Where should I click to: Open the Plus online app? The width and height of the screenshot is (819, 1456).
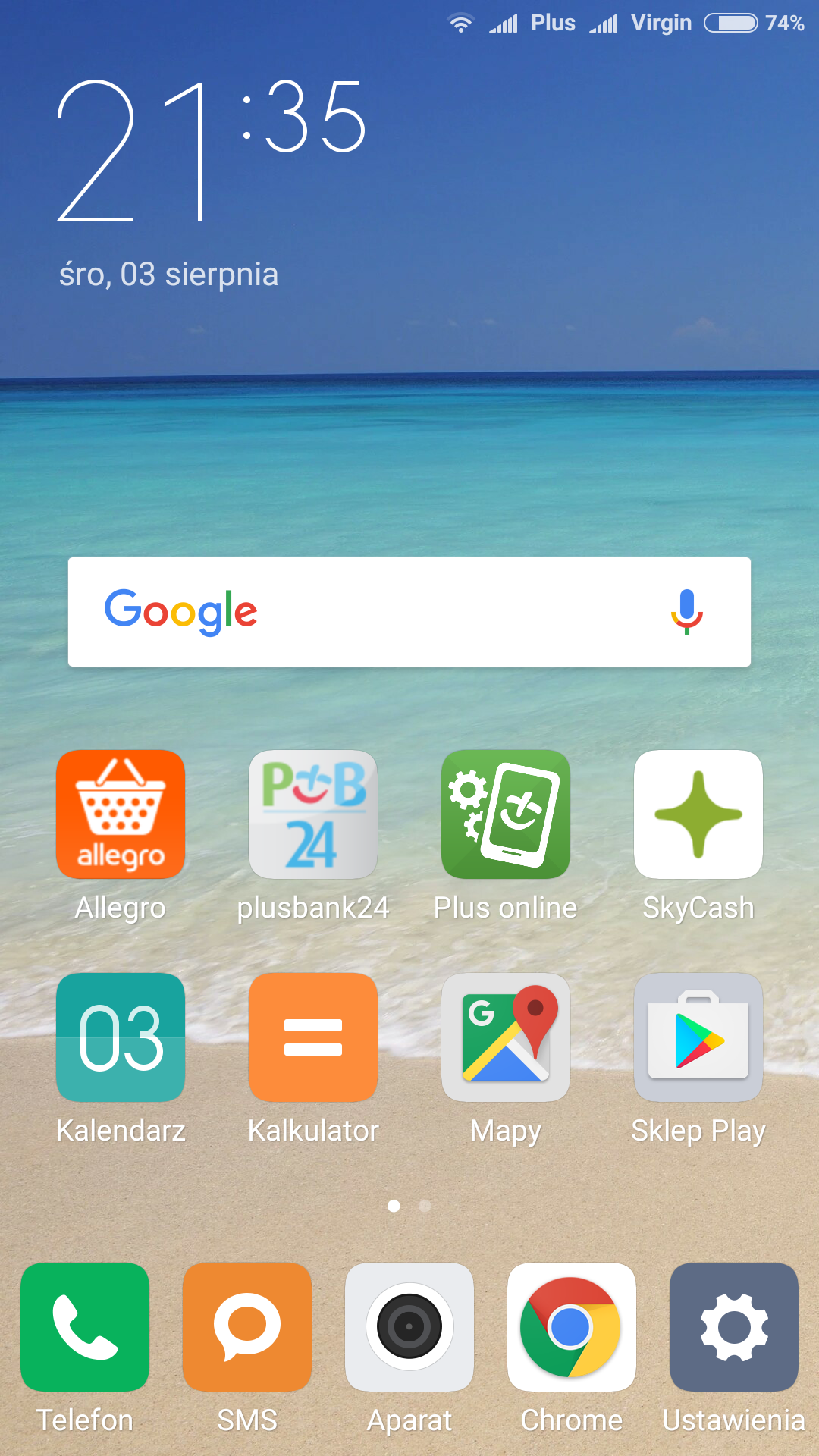click(506, 814)
